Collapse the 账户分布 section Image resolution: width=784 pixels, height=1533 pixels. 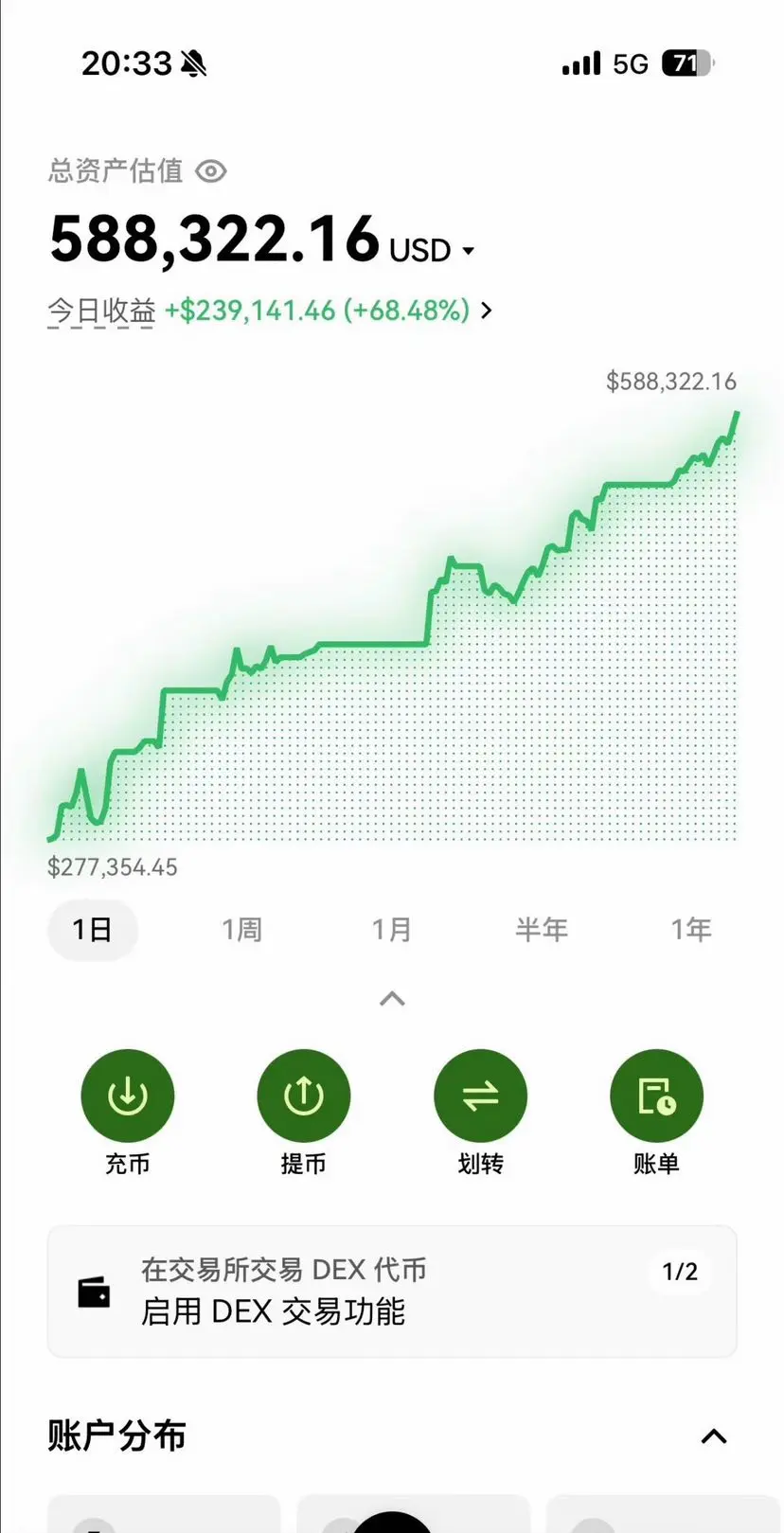[714, 1436]
